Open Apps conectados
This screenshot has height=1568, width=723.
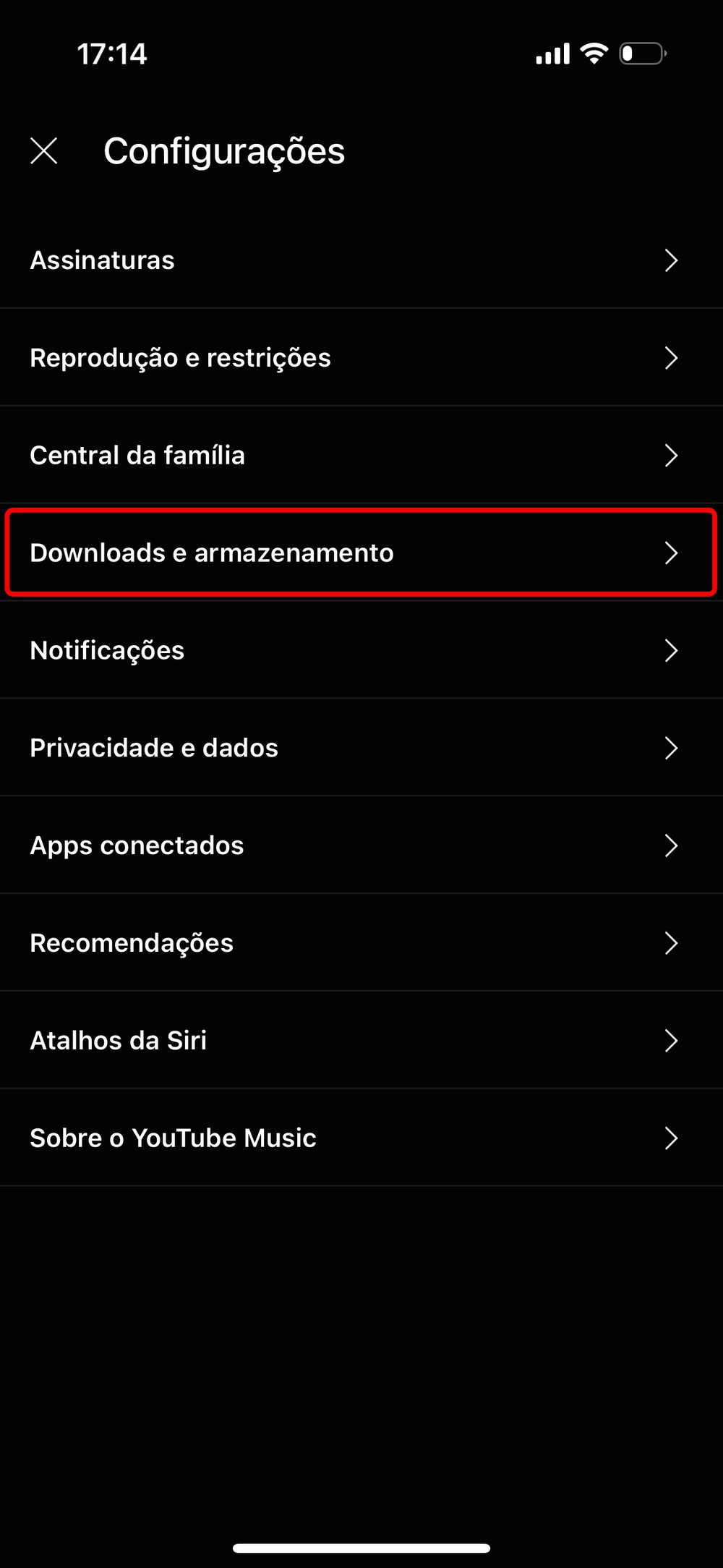[x=361, y=845]
